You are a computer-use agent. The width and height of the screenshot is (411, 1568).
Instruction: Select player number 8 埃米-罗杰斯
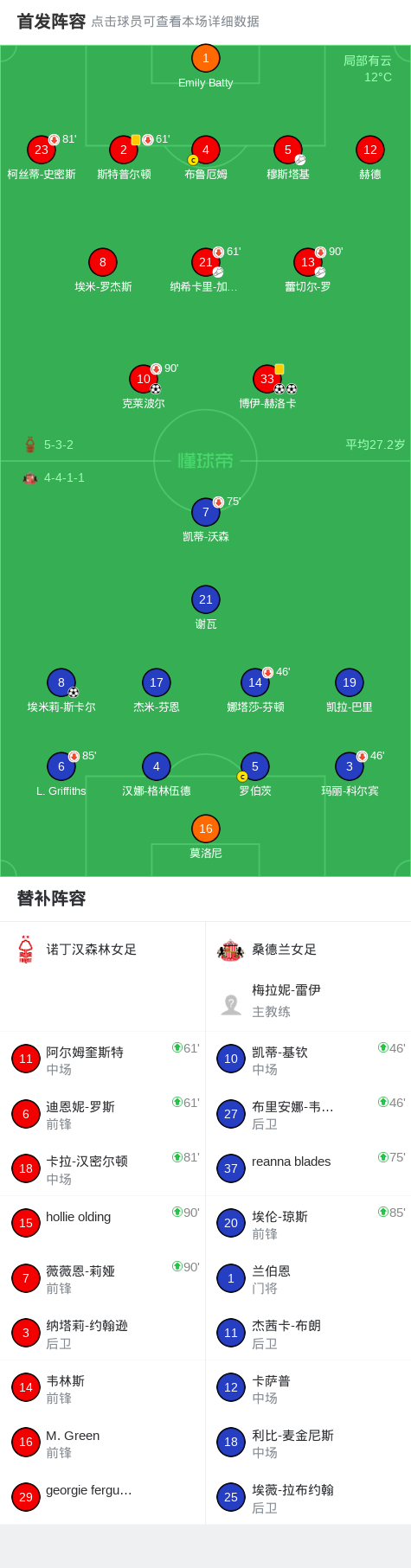click(103, 270)
